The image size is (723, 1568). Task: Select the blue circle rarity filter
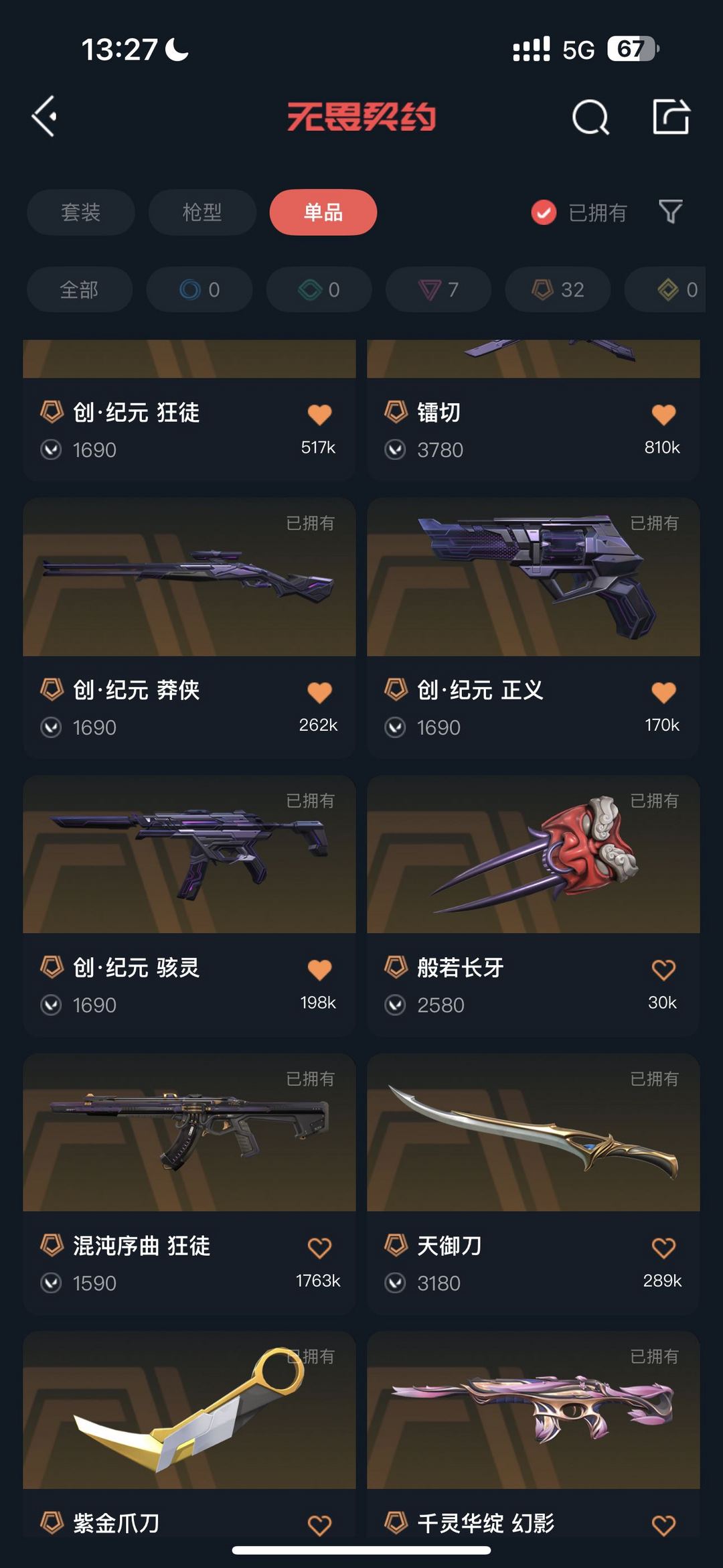coord(199,289)
